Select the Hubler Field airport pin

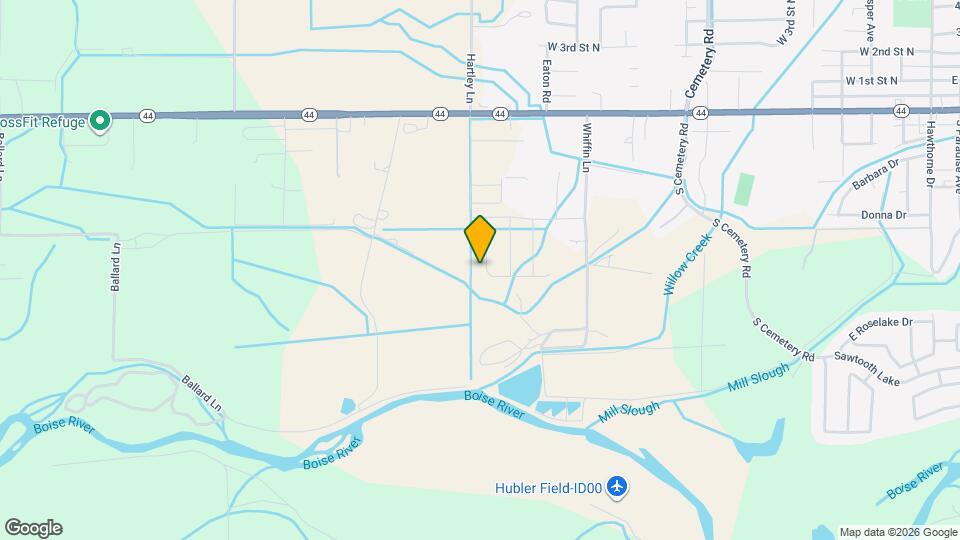617,487
